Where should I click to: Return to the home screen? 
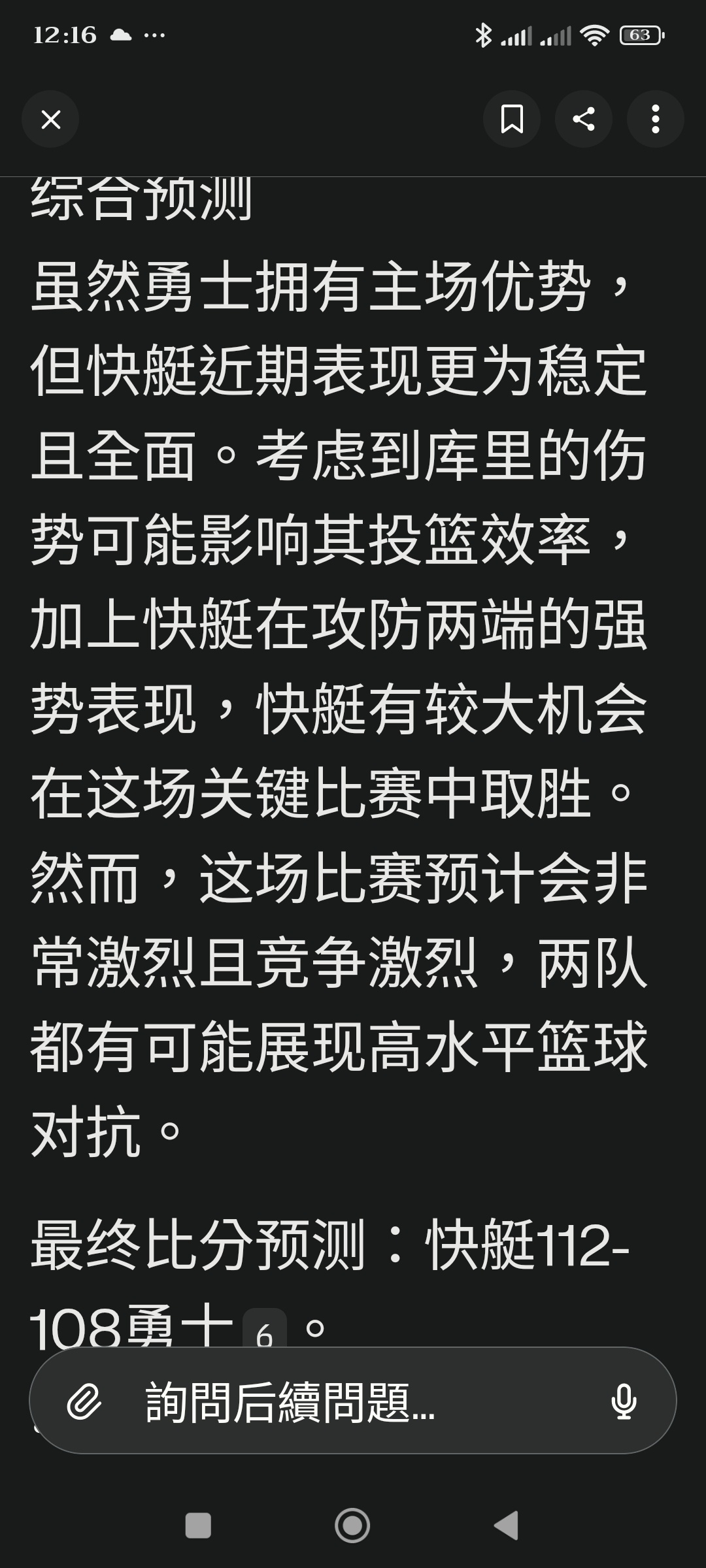tap(352, 1526)
